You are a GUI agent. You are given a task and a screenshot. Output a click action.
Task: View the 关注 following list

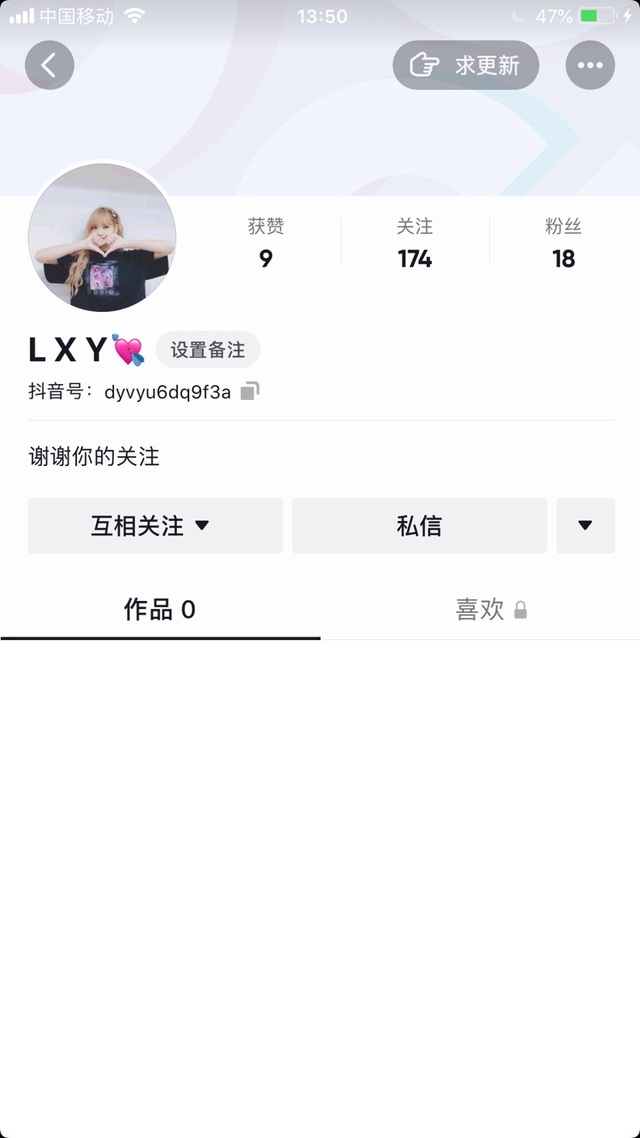[415, 243]
